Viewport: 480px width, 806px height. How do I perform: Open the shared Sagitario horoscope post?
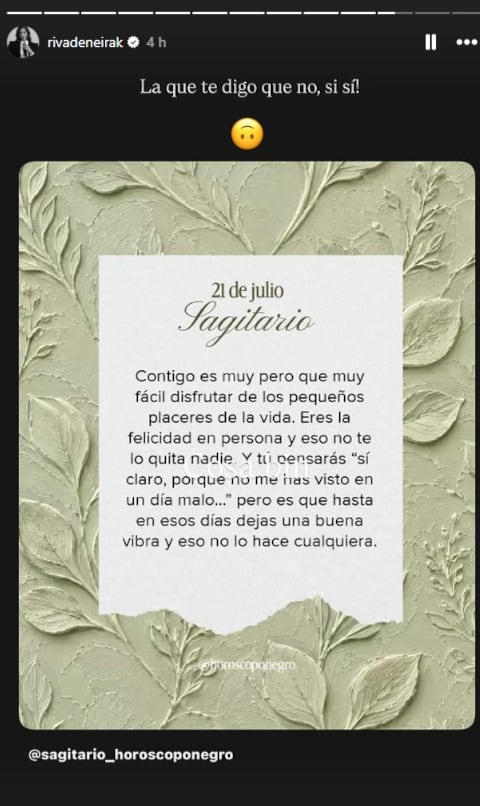pyautogui.click(x=247, y=445)
